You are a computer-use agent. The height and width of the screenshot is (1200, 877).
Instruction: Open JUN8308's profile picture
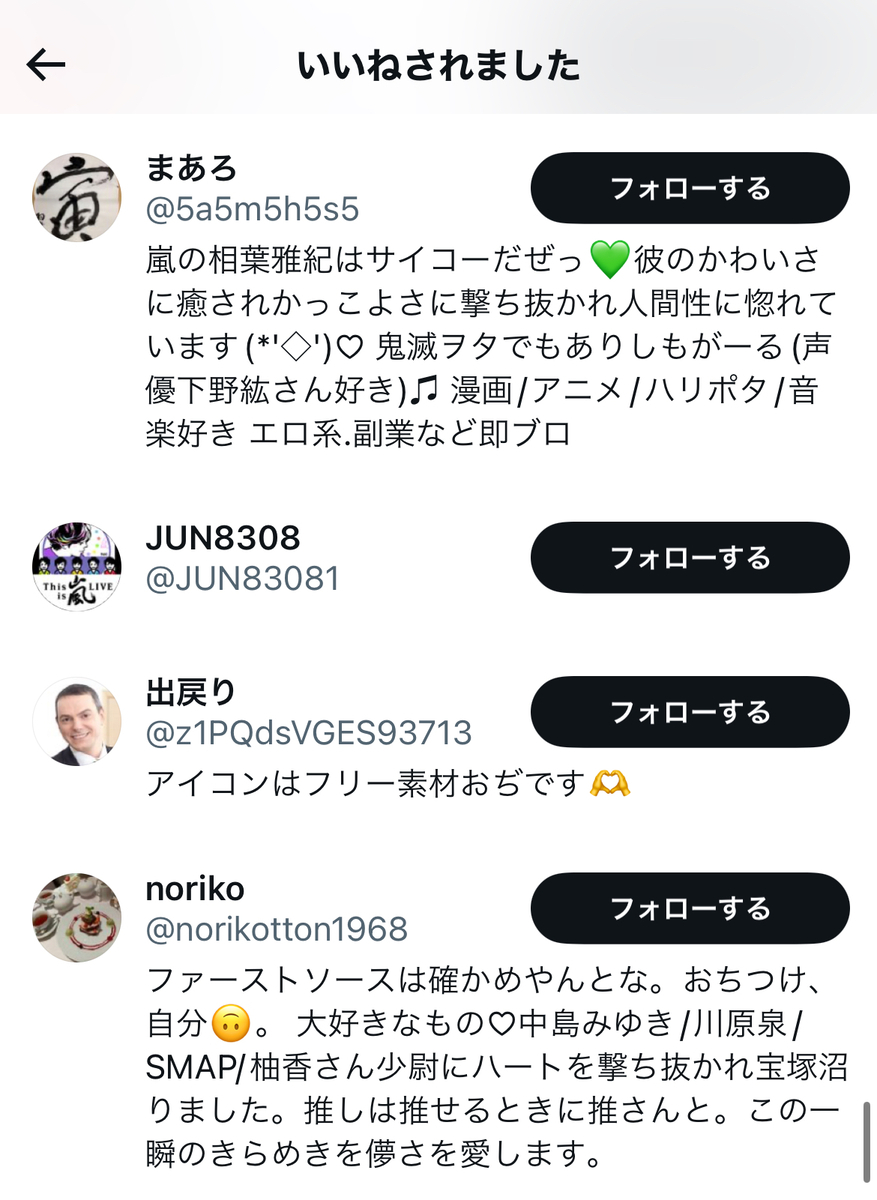click(77, 566)
